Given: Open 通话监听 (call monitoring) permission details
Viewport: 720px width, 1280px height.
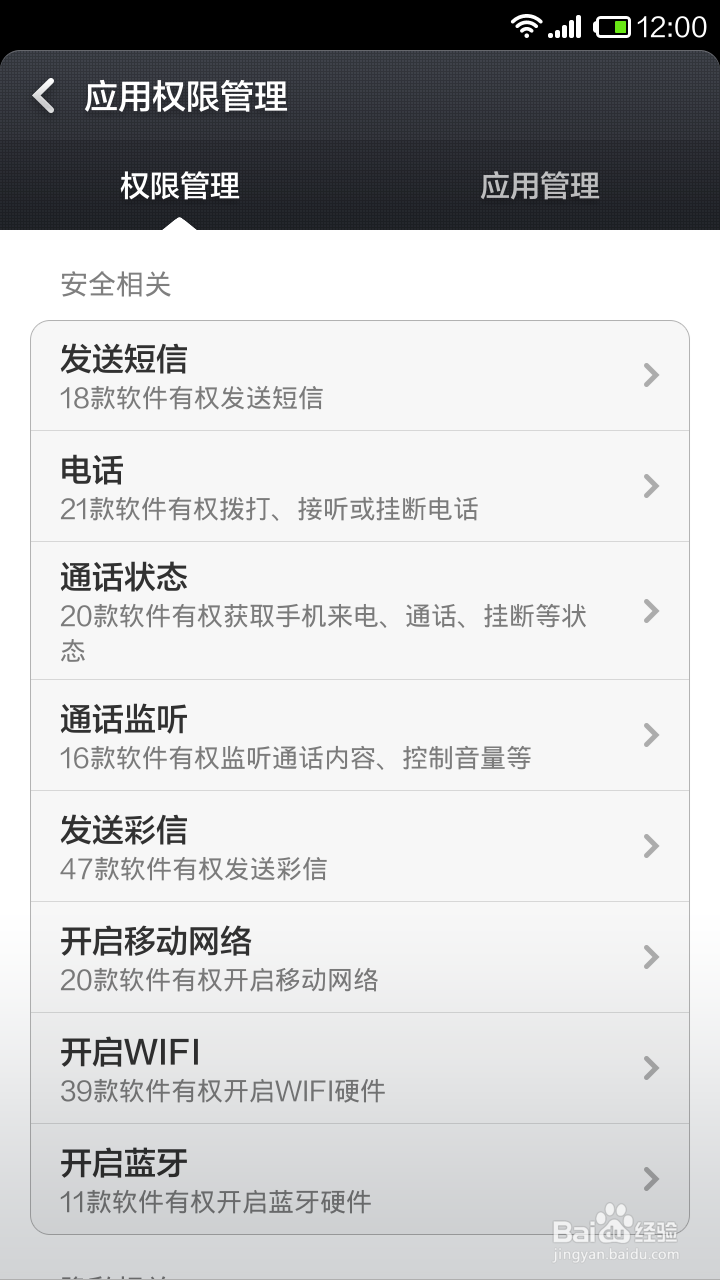Looking at the screenshot, I should [360, 735].
